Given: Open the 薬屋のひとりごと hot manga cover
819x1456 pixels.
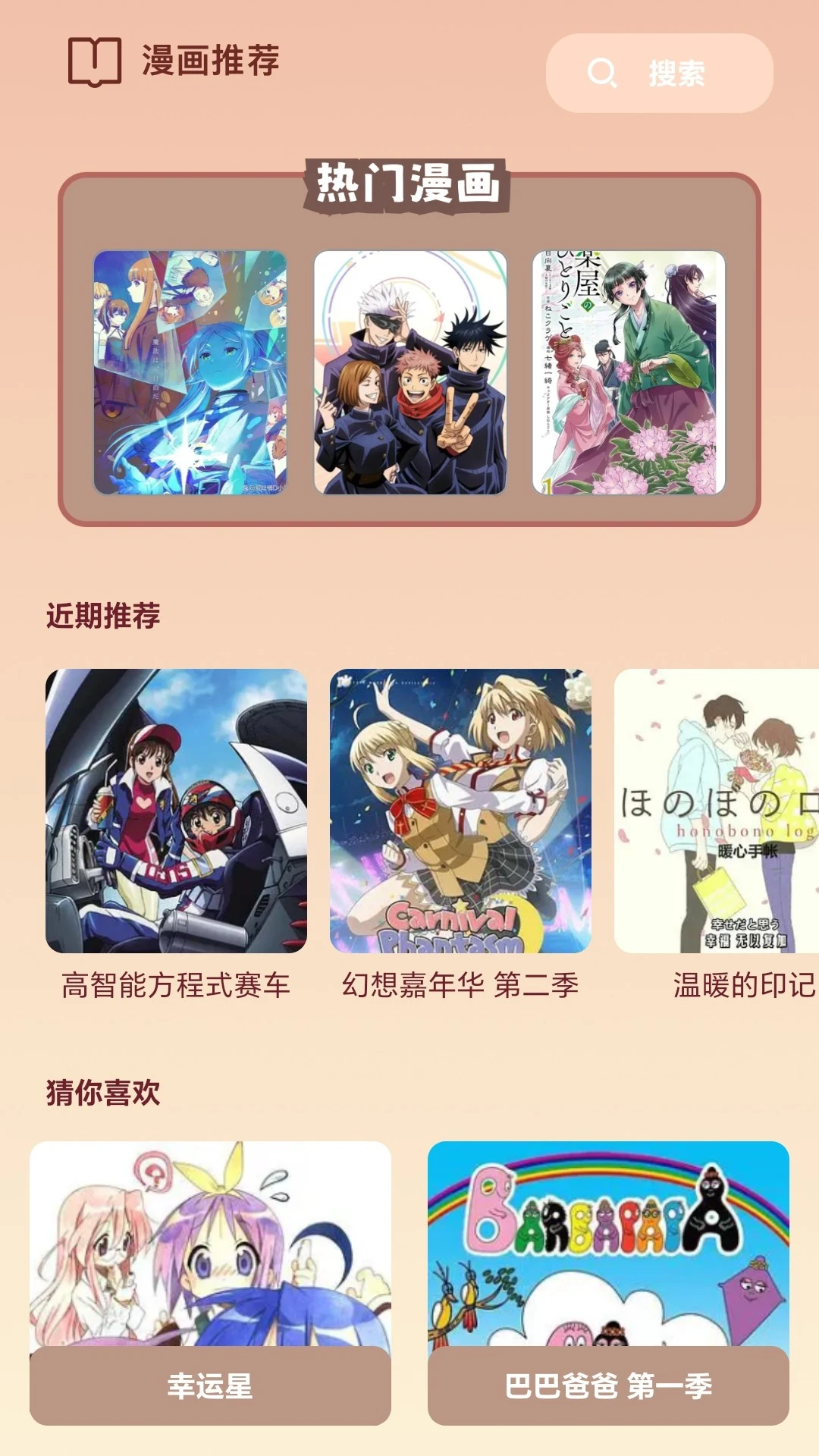Looking at the screenshot, I should (x=629, y=372).
